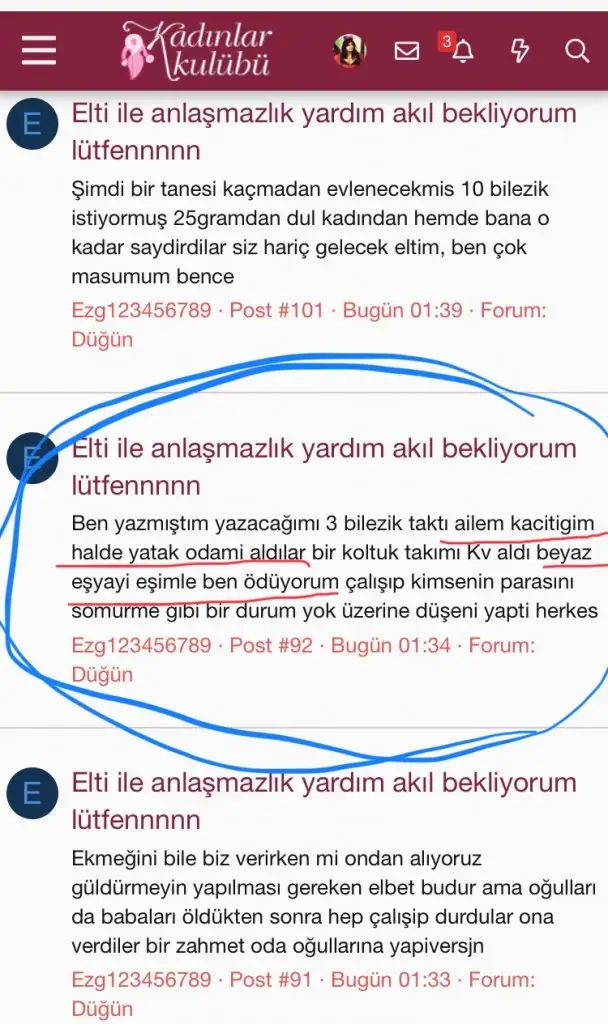Tap the E avatar next to Post #91
The image size is (608, 1024).
[x=31, y=795]
